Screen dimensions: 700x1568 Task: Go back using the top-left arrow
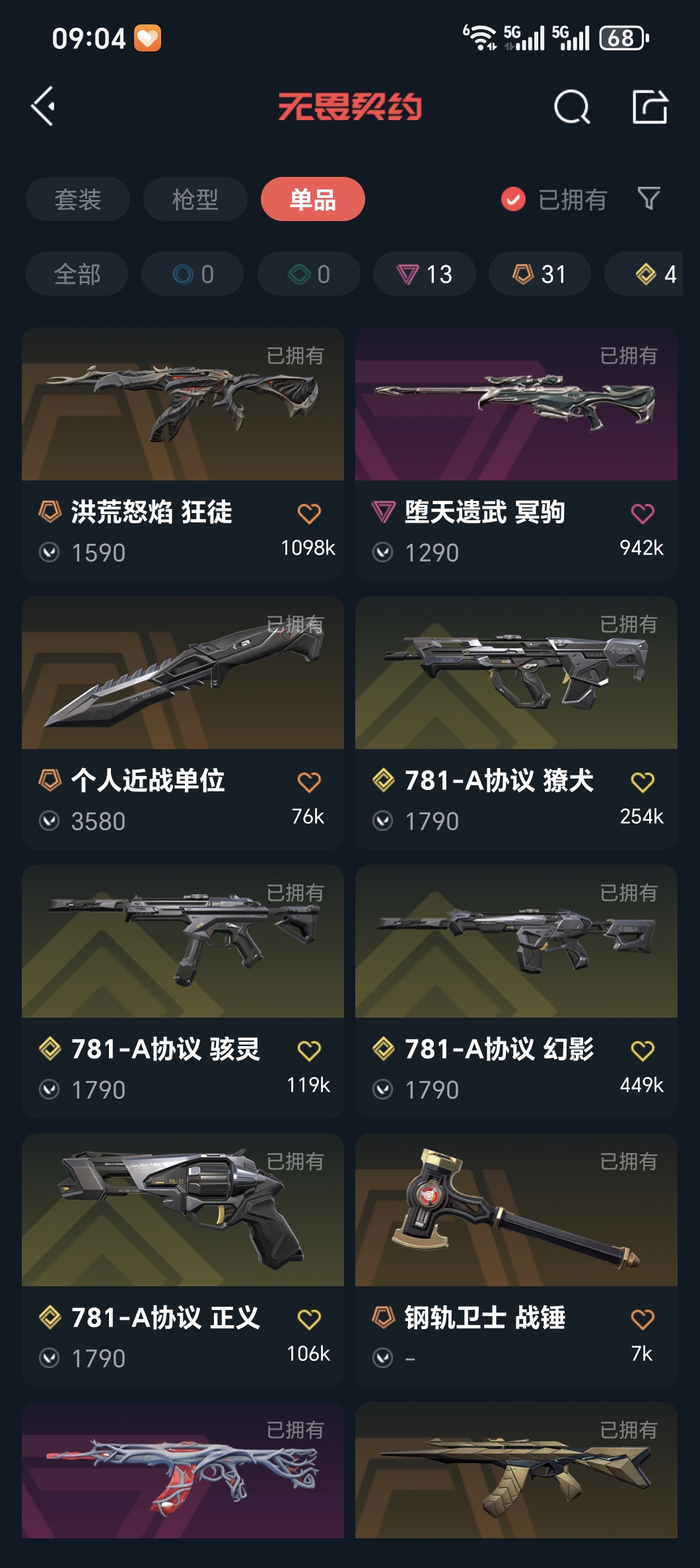[44, 106]
